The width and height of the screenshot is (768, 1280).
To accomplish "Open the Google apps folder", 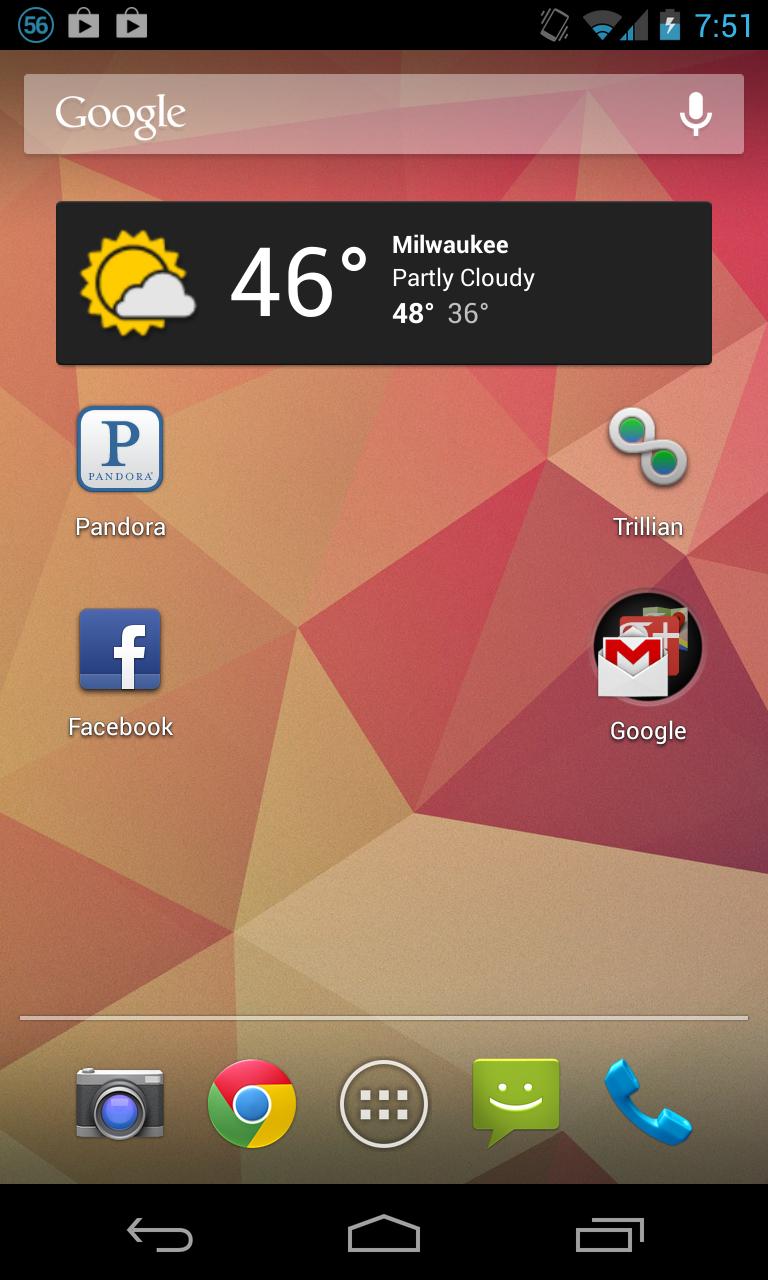I will [x=648, y=648].
